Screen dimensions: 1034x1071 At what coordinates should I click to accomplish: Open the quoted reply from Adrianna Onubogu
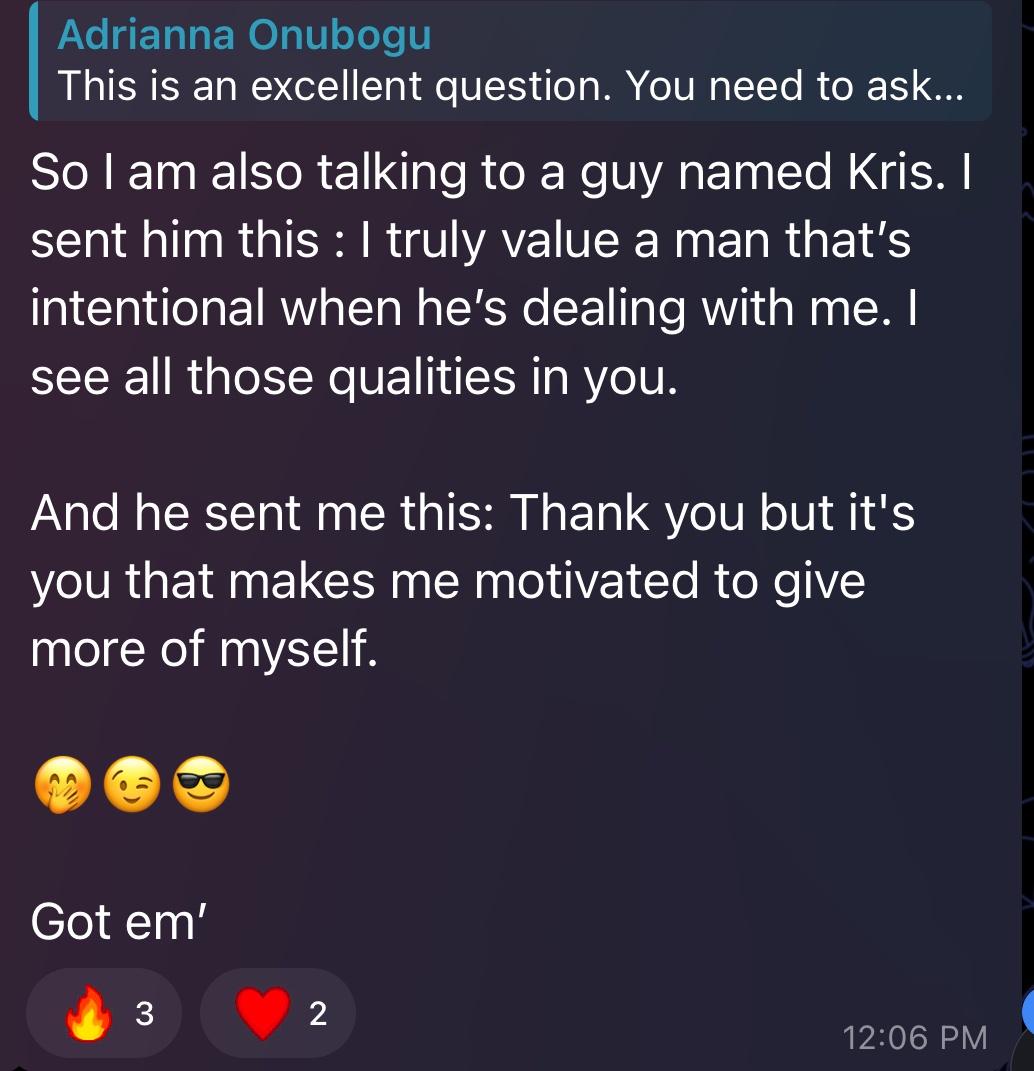coord(510,61)
